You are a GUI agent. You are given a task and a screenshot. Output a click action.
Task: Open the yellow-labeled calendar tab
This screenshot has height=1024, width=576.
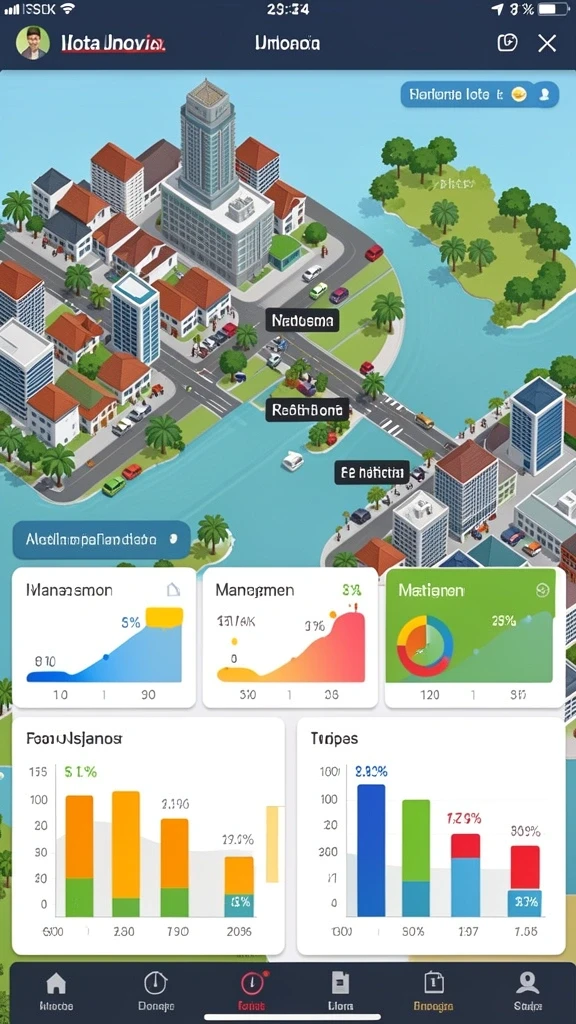434,991
